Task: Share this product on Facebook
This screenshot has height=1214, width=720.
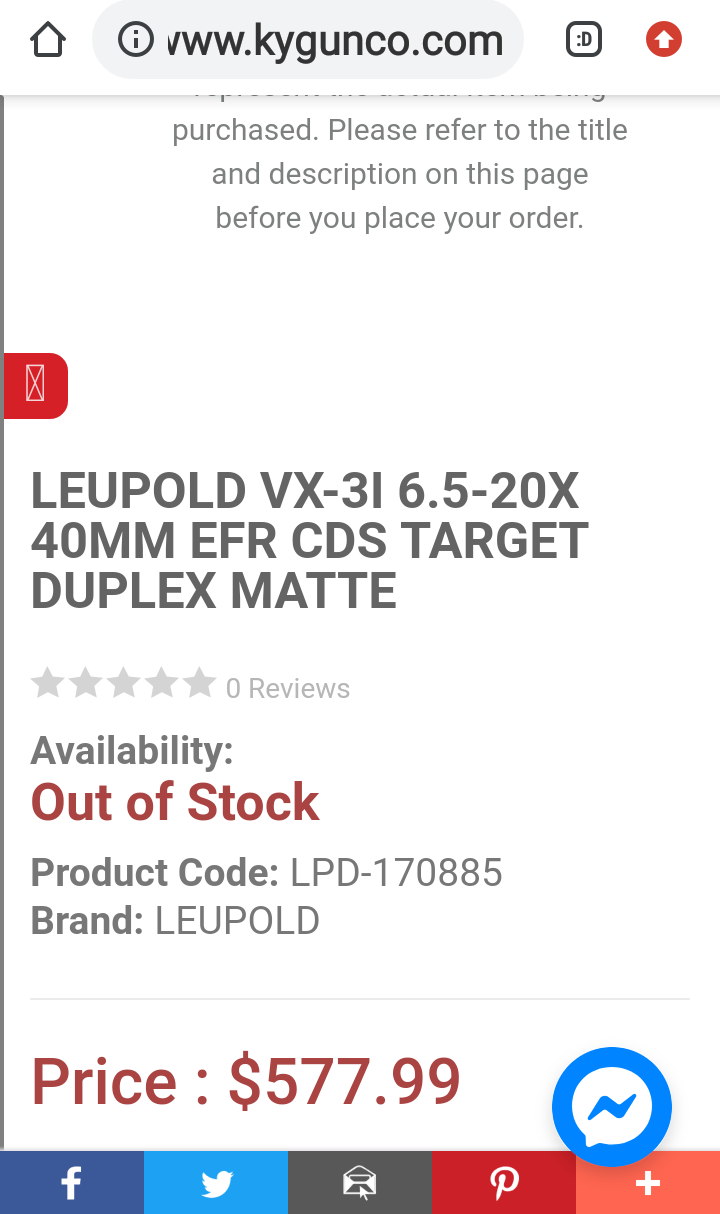Action: tap(71, 1183)
